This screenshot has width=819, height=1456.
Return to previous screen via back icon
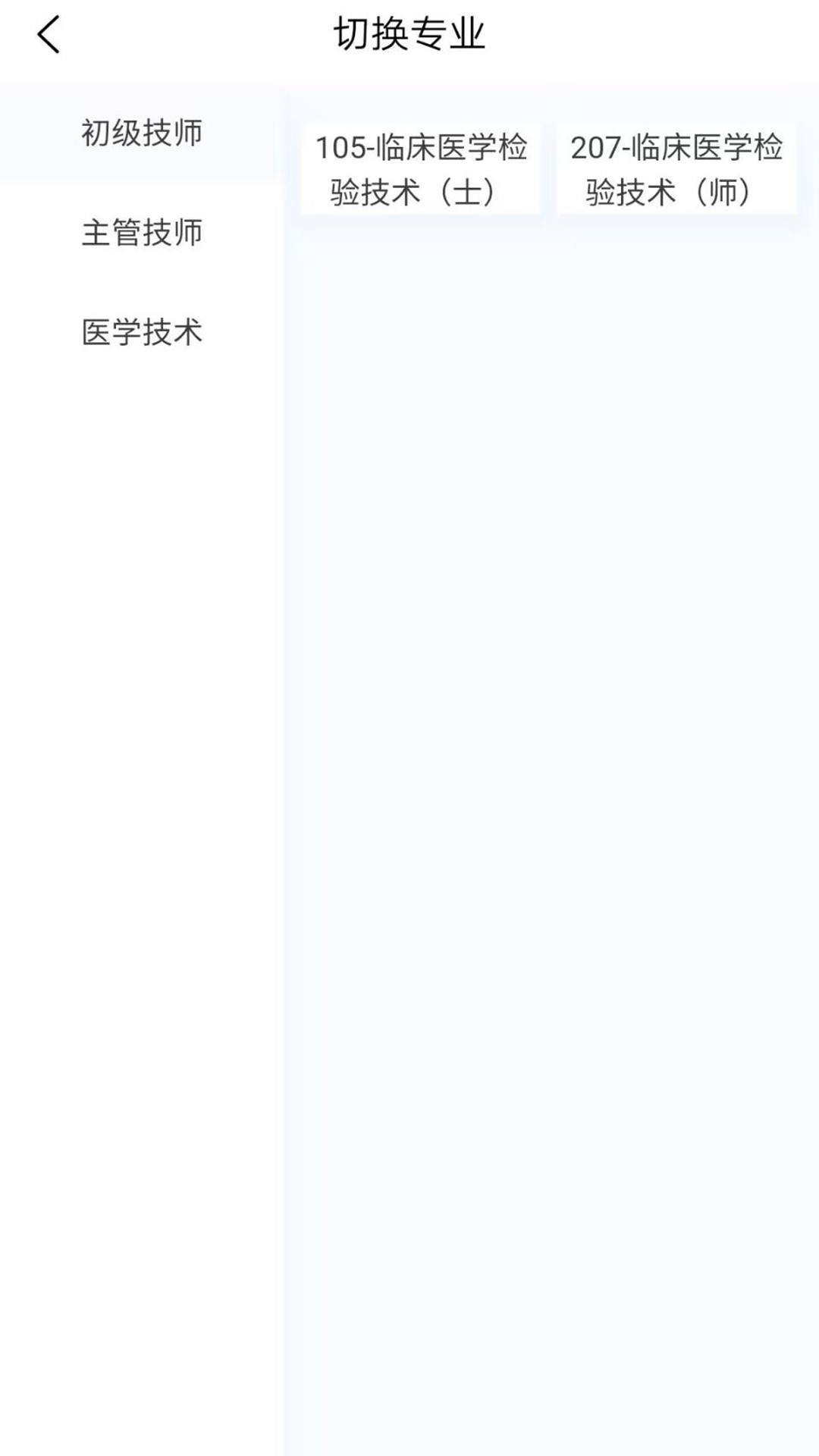[x=47, y=36]
